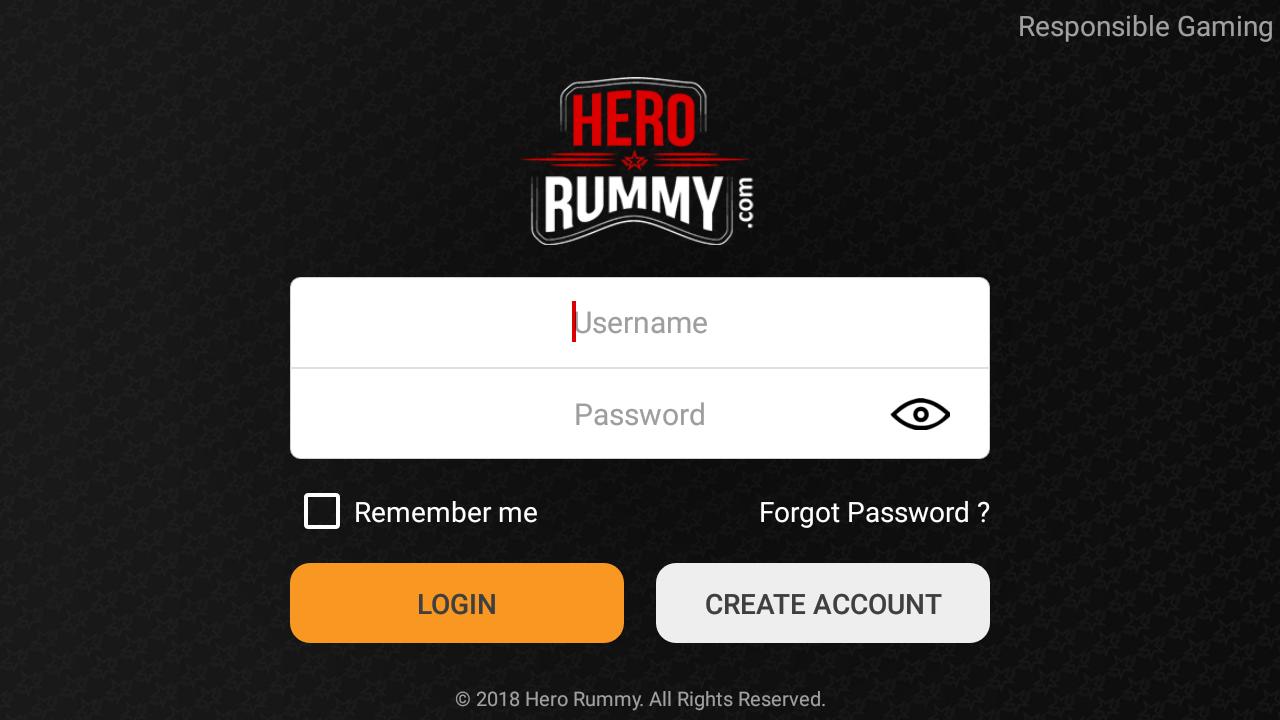Open the Forgot Password link
Viewport: 1280px width, 720px height.
point(874,512)
